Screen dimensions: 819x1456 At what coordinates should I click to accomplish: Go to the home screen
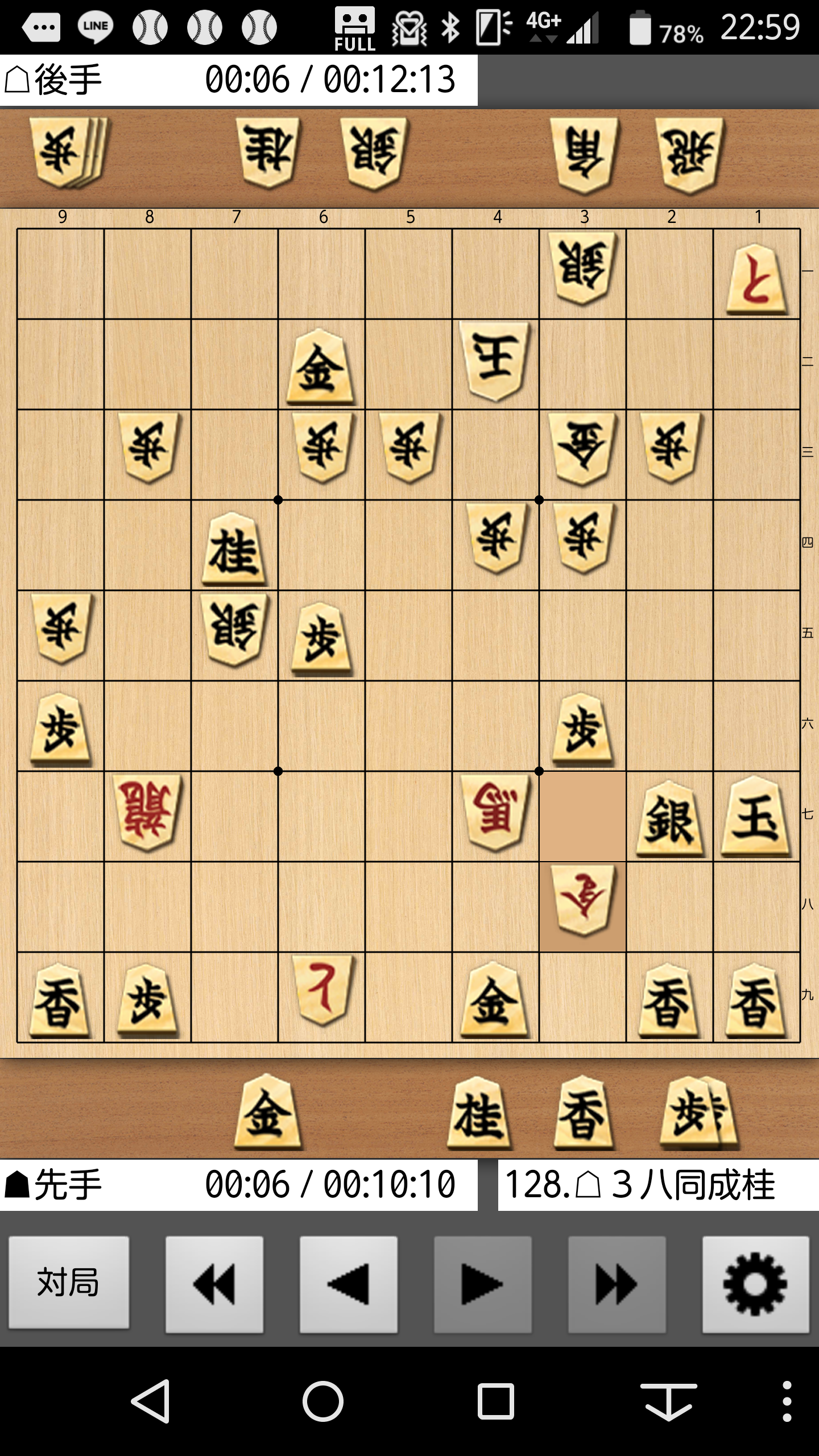pos(323,1401)
